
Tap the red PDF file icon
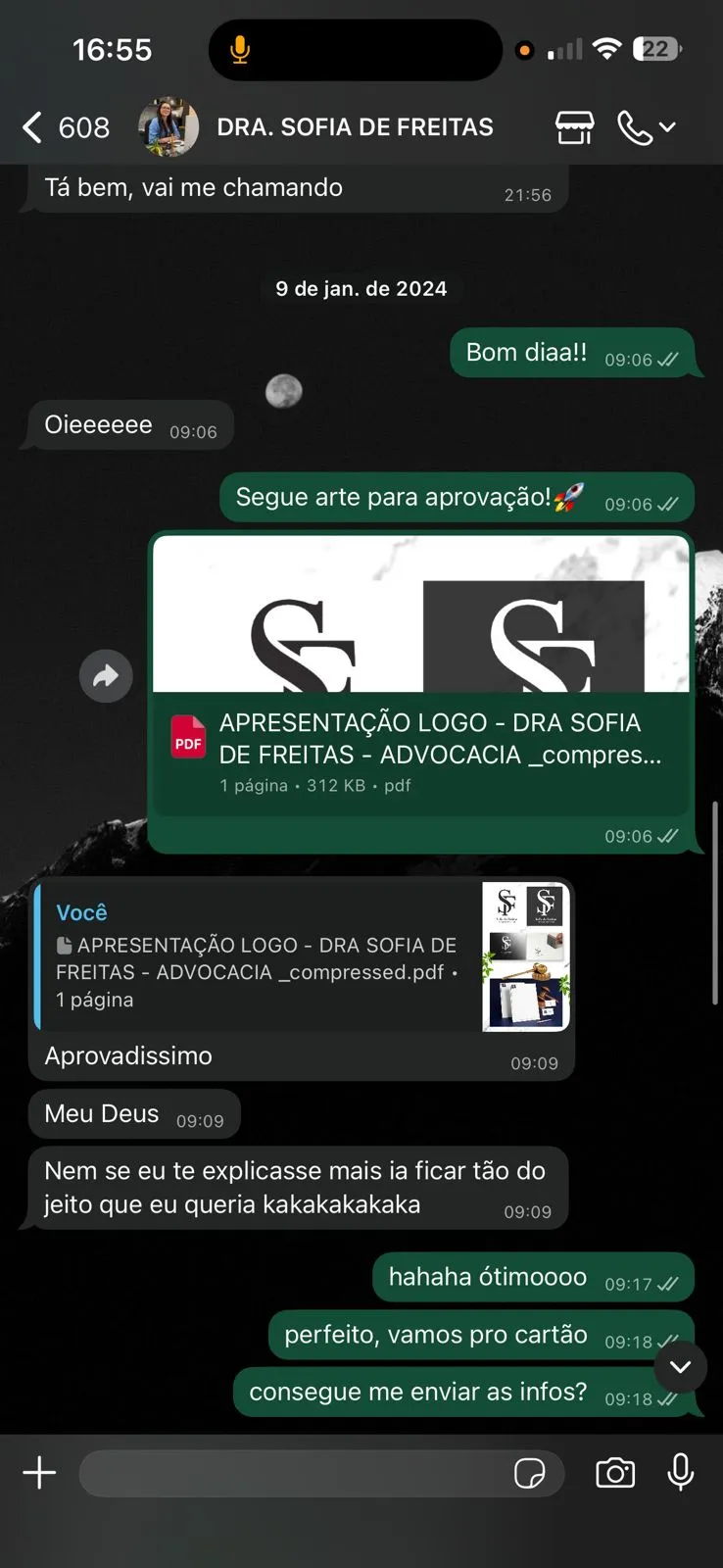click(188, 738)
